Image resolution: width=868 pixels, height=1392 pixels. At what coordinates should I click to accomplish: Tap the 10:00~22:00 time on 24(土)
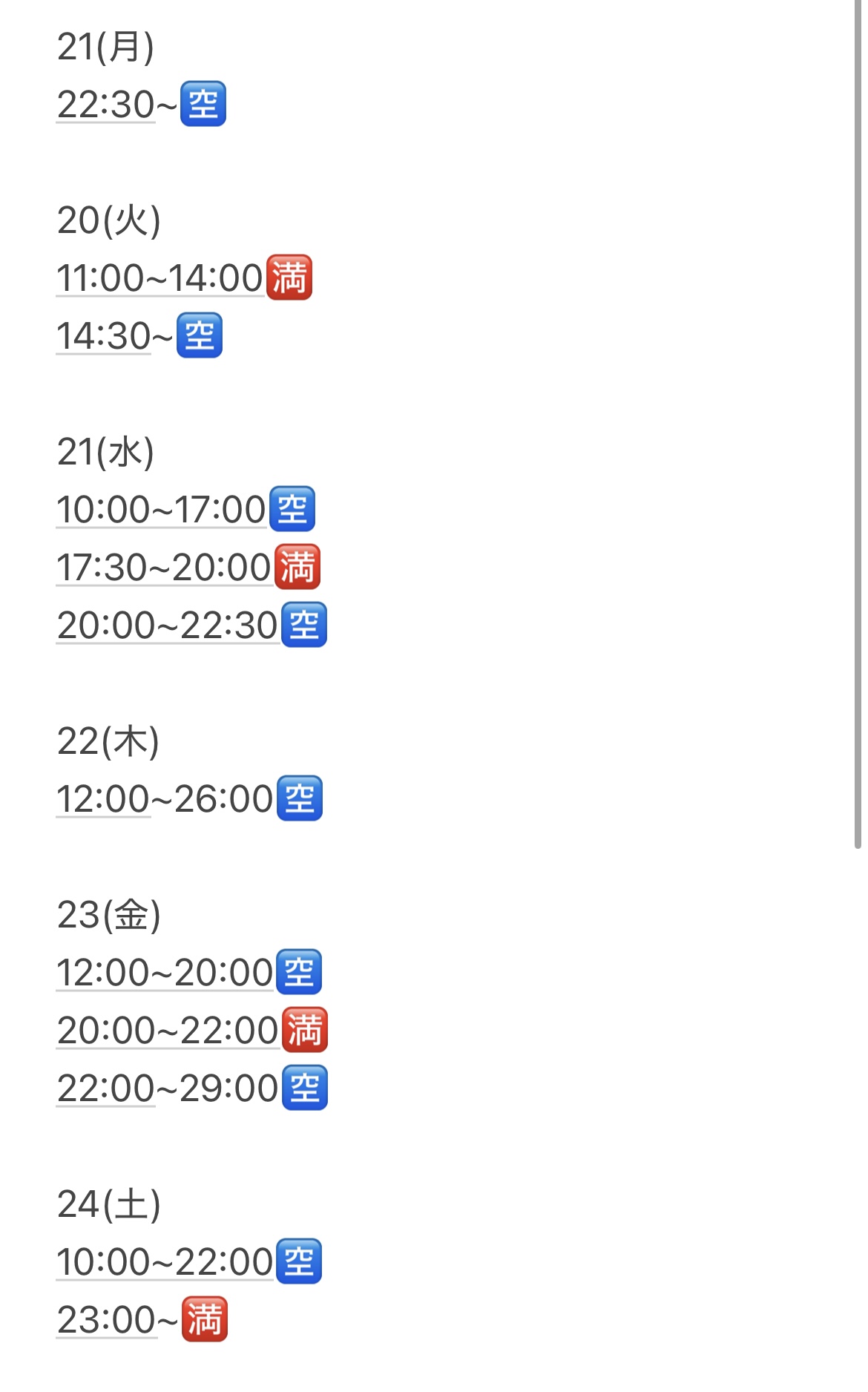[x=165, y=1262]
